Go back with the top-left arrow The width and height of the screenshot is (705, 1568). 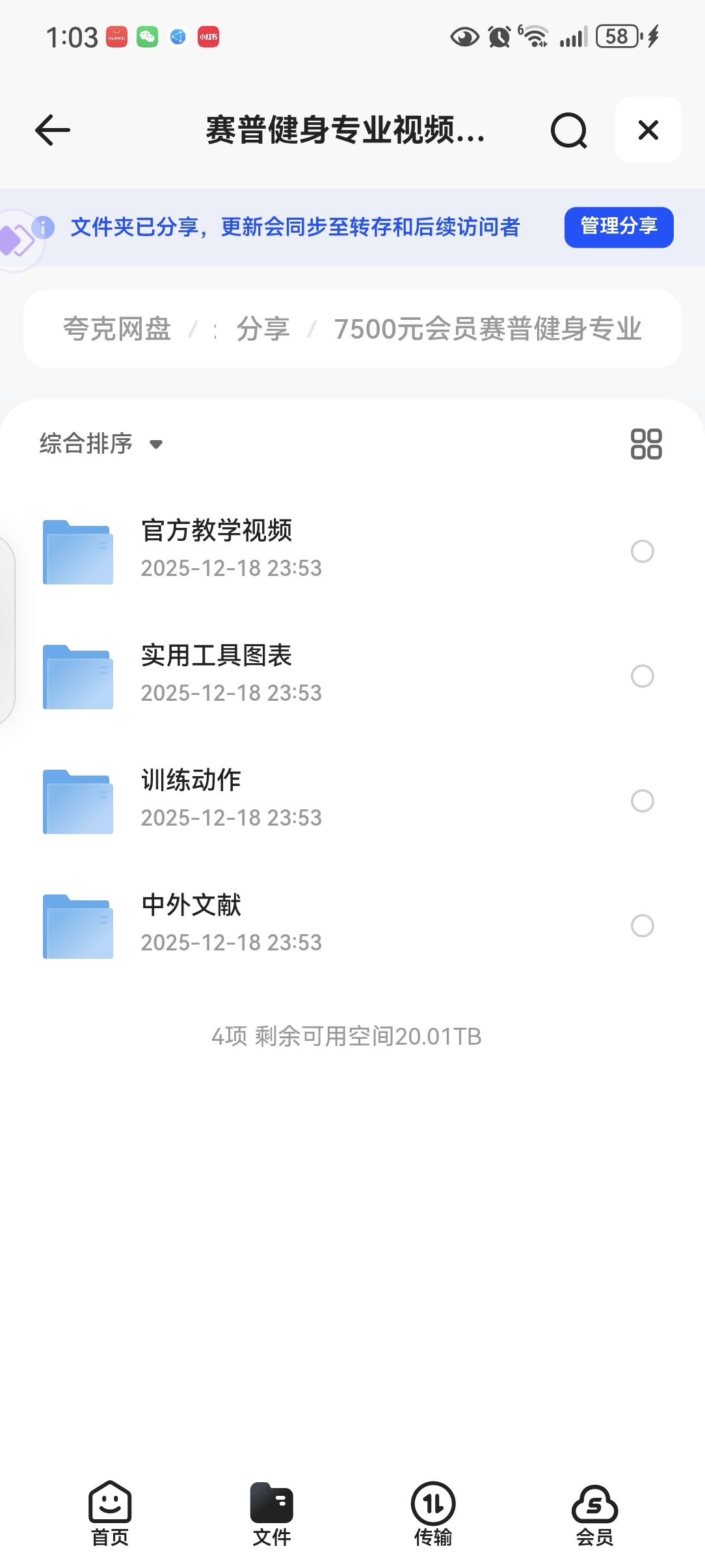53,130
